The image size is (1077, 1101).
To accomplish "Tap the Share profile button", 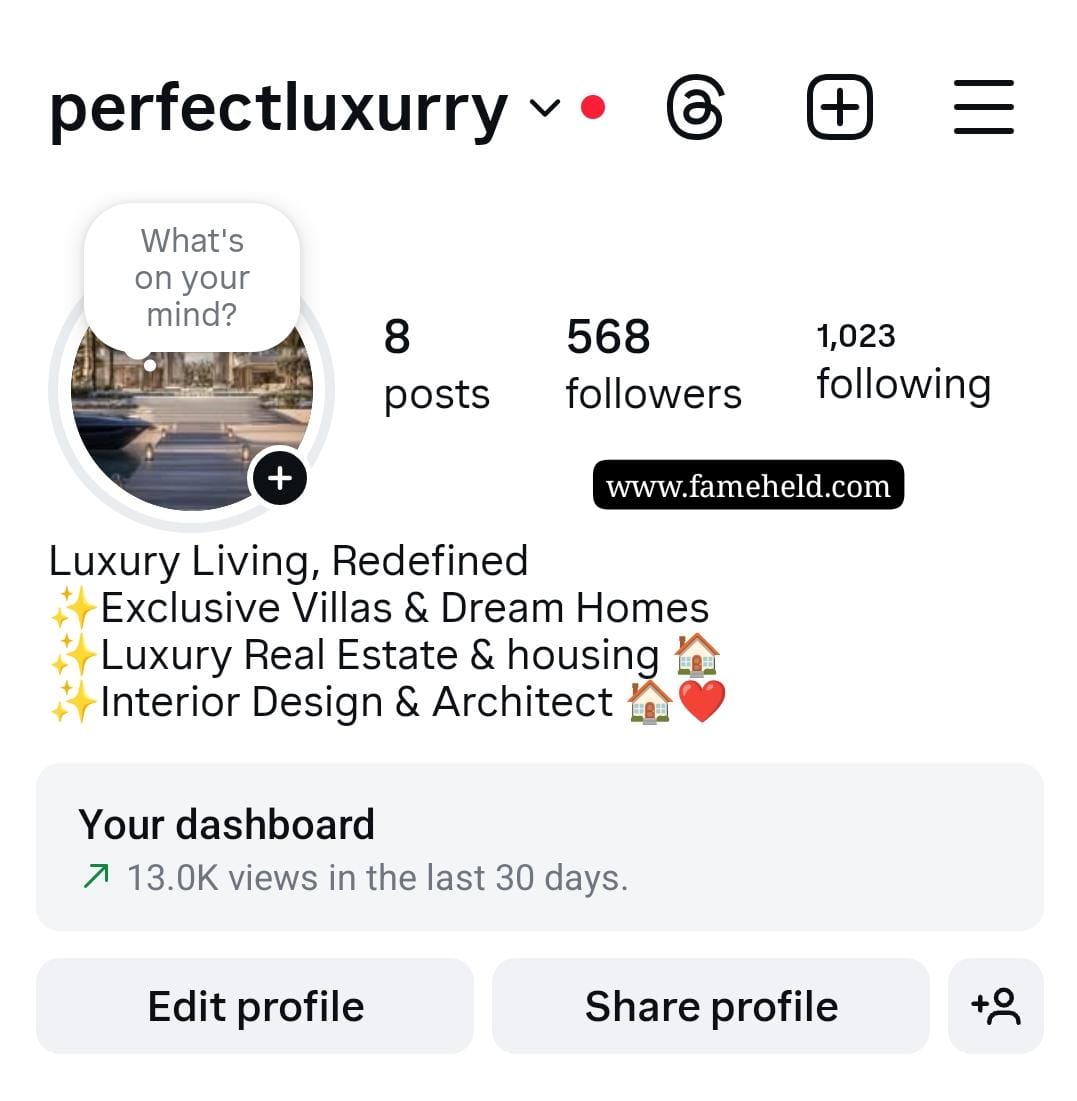I will tap(711, 1006).
